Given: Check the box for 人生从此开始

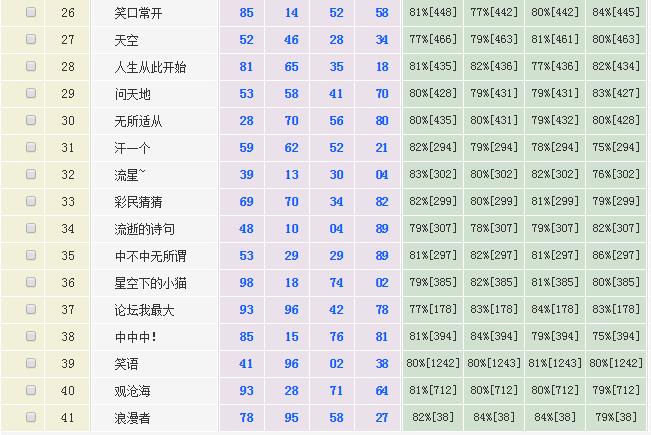Looking at the screenshot, I should [x=31, y=66].
